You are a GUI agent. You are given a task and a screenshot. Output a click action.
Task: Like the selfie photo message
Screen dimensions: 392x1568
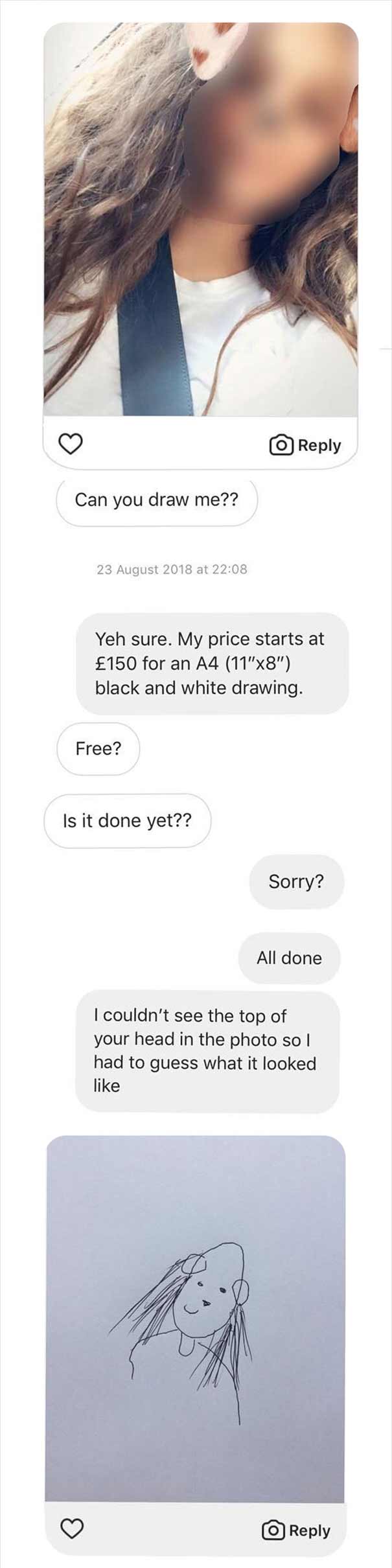click(71, 444)
